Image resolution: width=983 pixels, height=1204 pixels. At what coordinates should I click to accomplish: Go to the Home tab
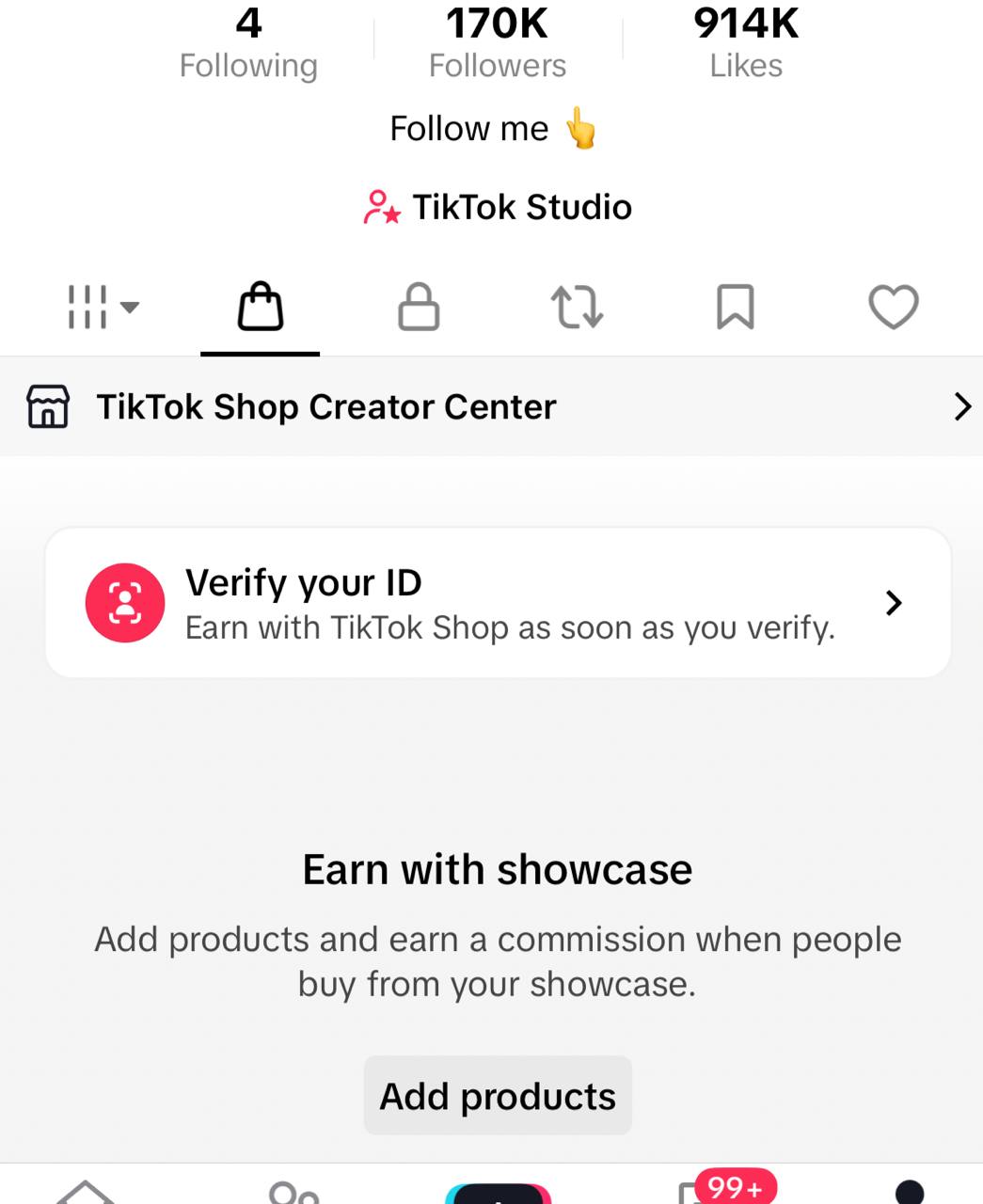pos(86,1191)
